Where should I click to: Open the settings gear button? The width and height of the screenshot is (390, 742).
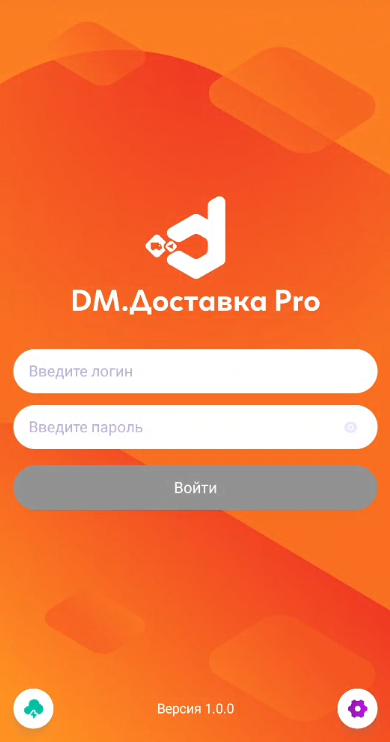pyautogui.click(x=357, y=708)
